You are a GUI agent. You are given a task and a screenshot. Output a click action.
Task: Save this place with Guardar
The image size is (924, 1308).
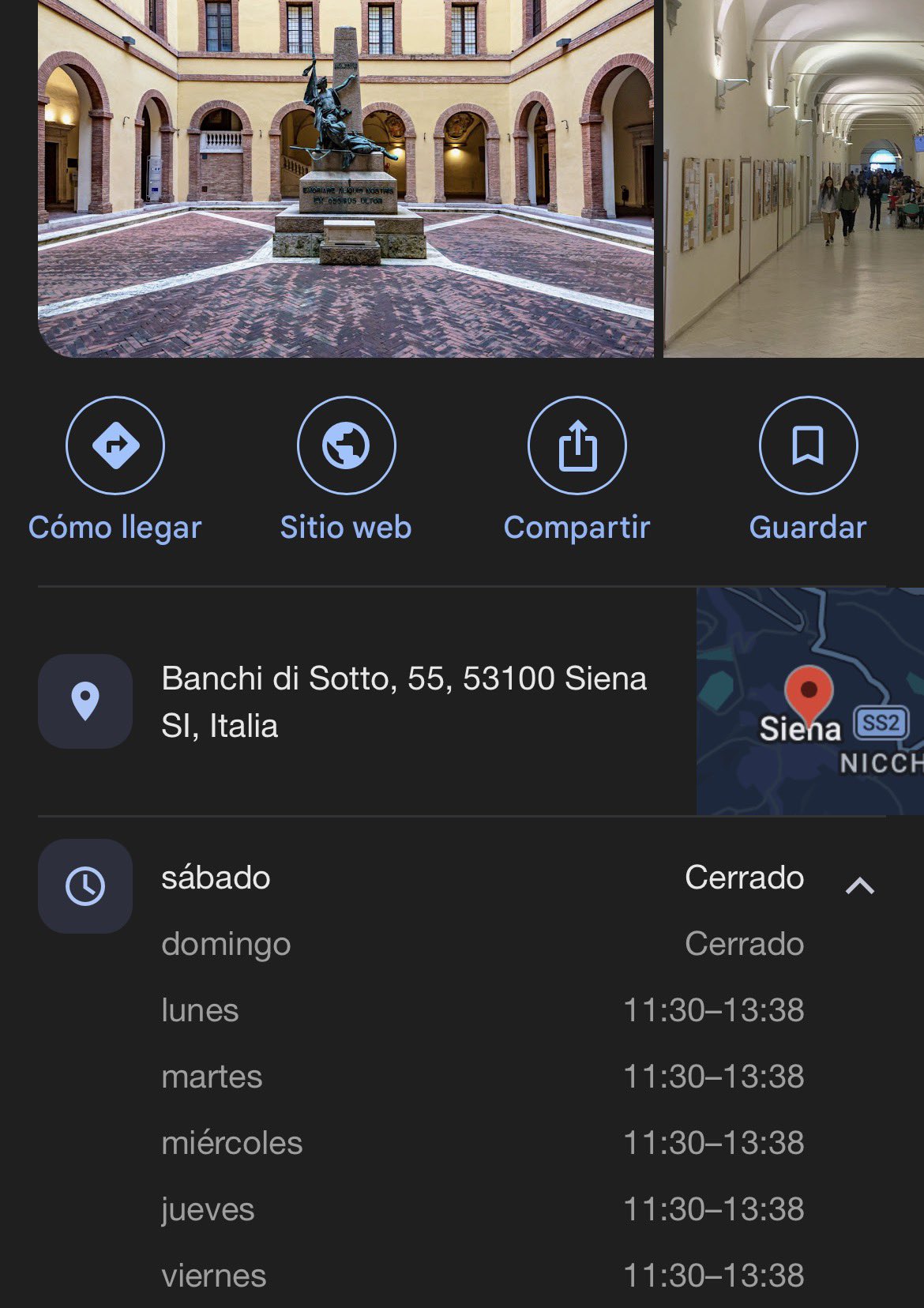point(807,445)
